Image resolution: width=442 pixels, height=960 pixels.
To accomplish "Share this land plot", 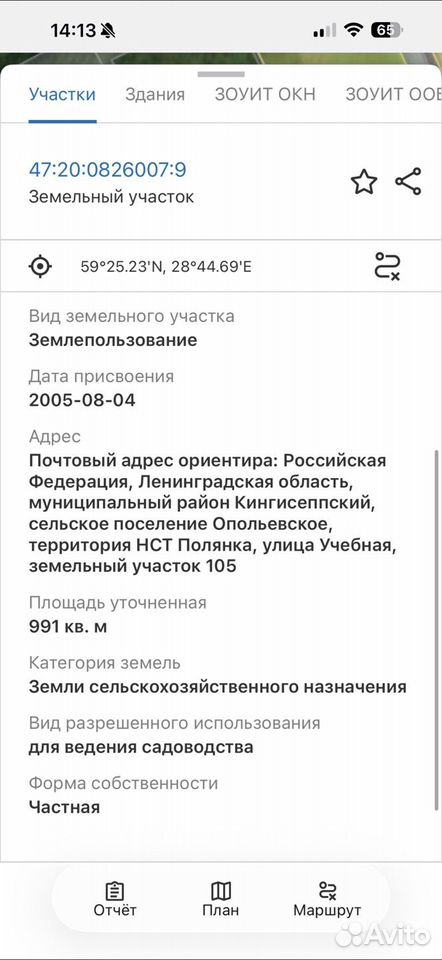I will [x=408, y=182].
